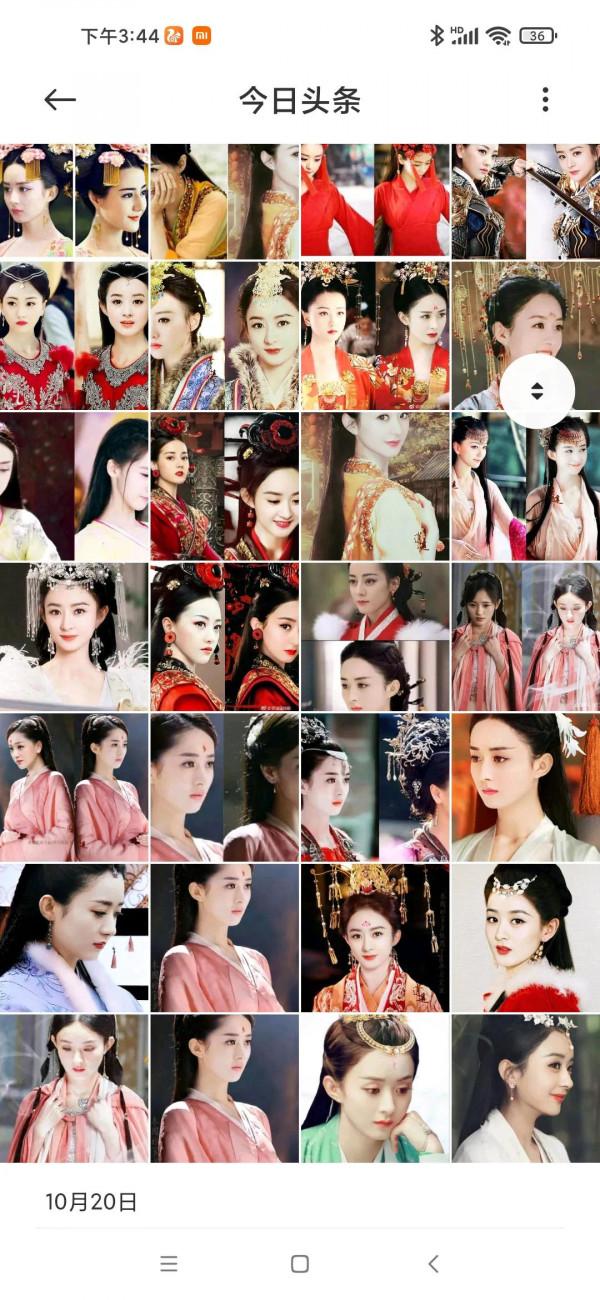Viewport: 600px width, 1300px height.
Task: Open the photo of red veiled dresses
Action: click(x=375, y=200)
